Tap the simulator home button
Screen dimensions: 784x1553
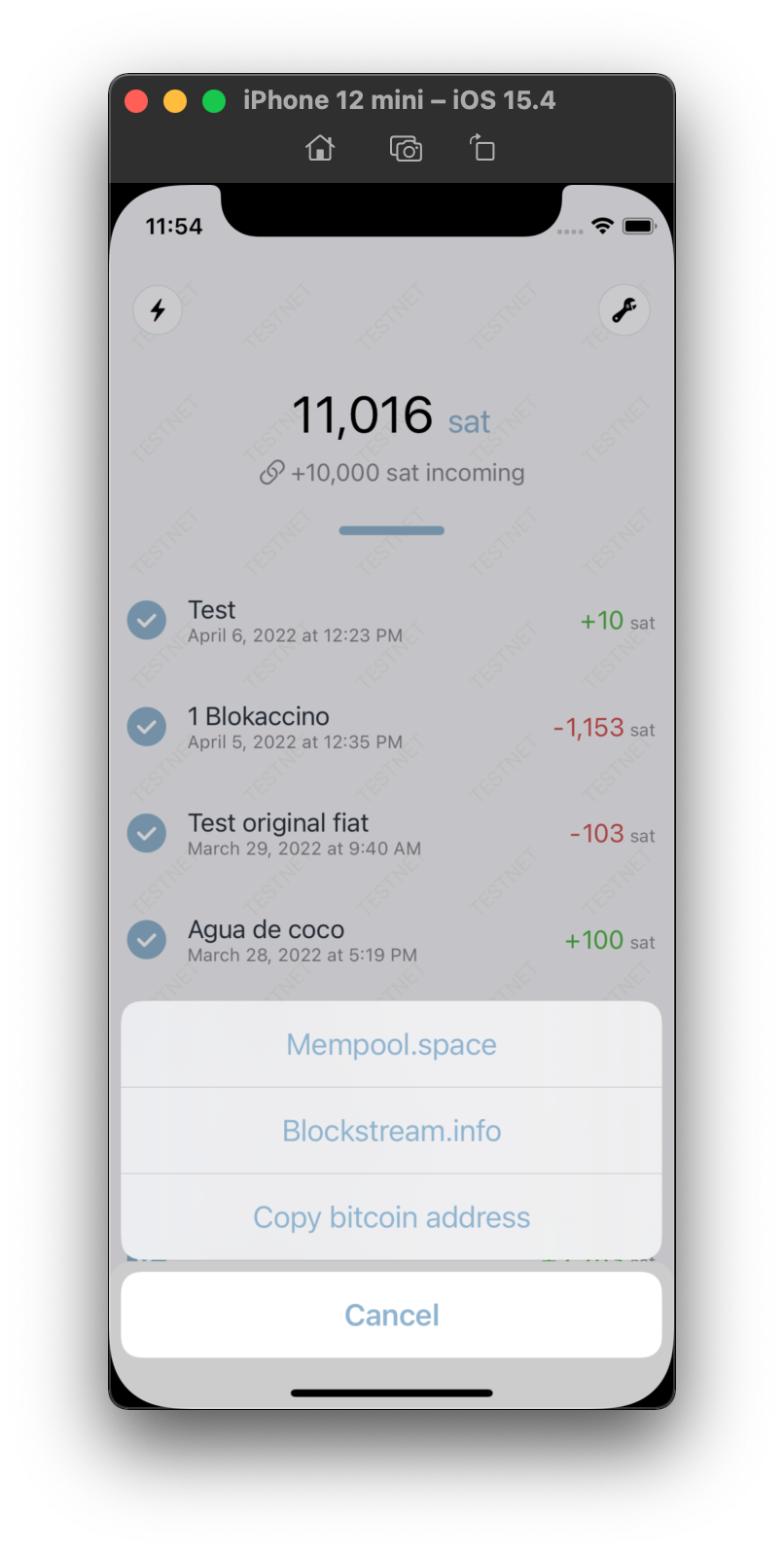click(320, 148)
